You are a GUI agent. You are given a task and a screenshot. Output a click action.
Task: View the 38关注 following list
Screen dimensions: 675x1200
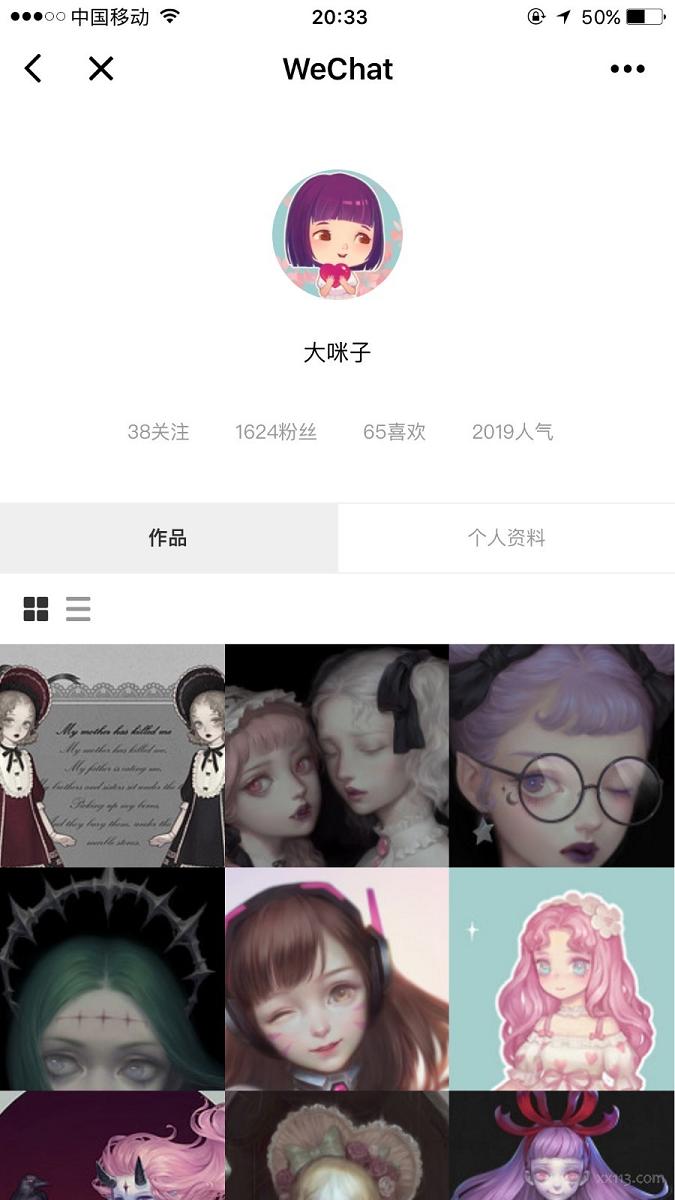point(158,432)
